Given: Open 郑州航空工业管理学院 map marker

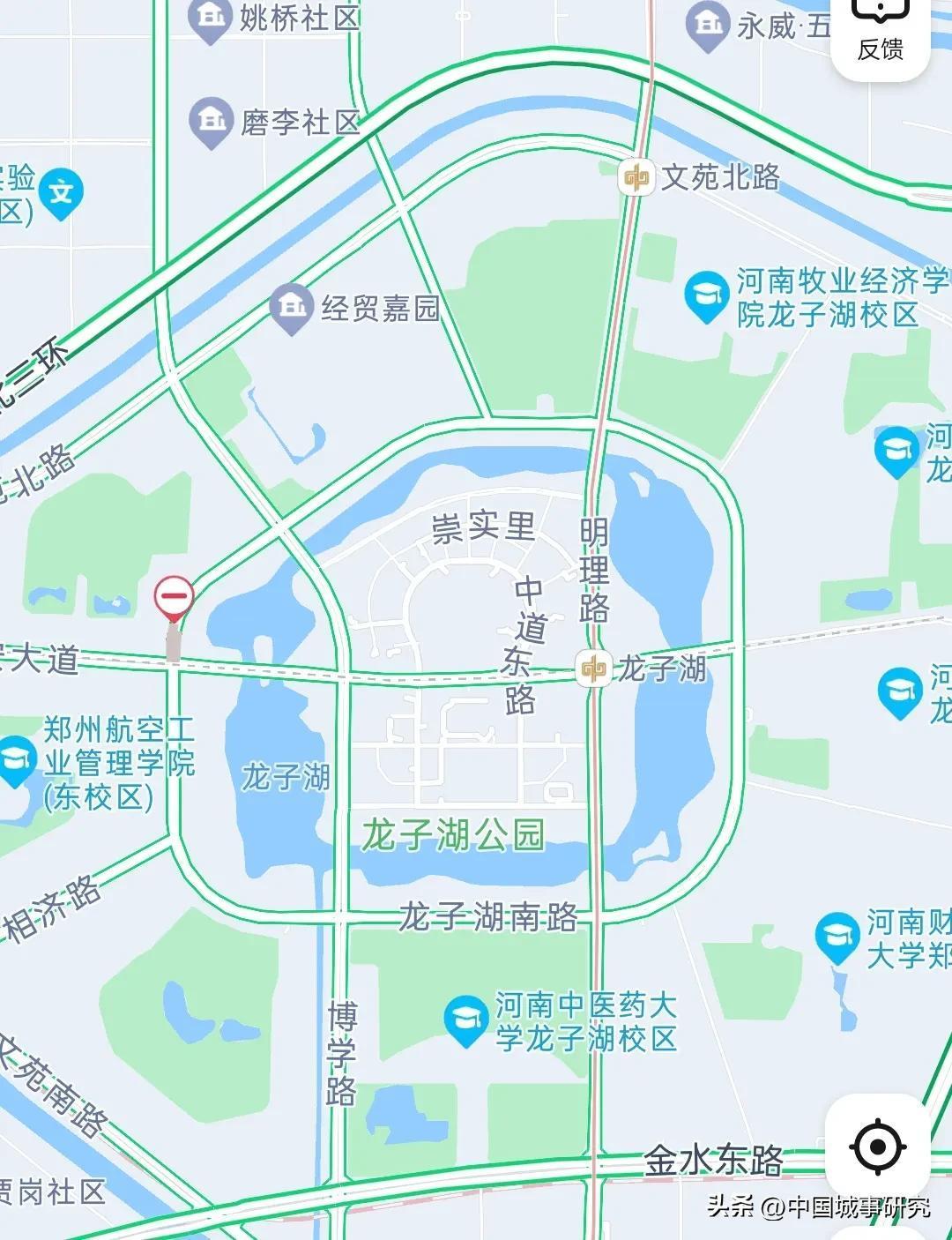Looking at the screenshot, I should click(18, 762).
